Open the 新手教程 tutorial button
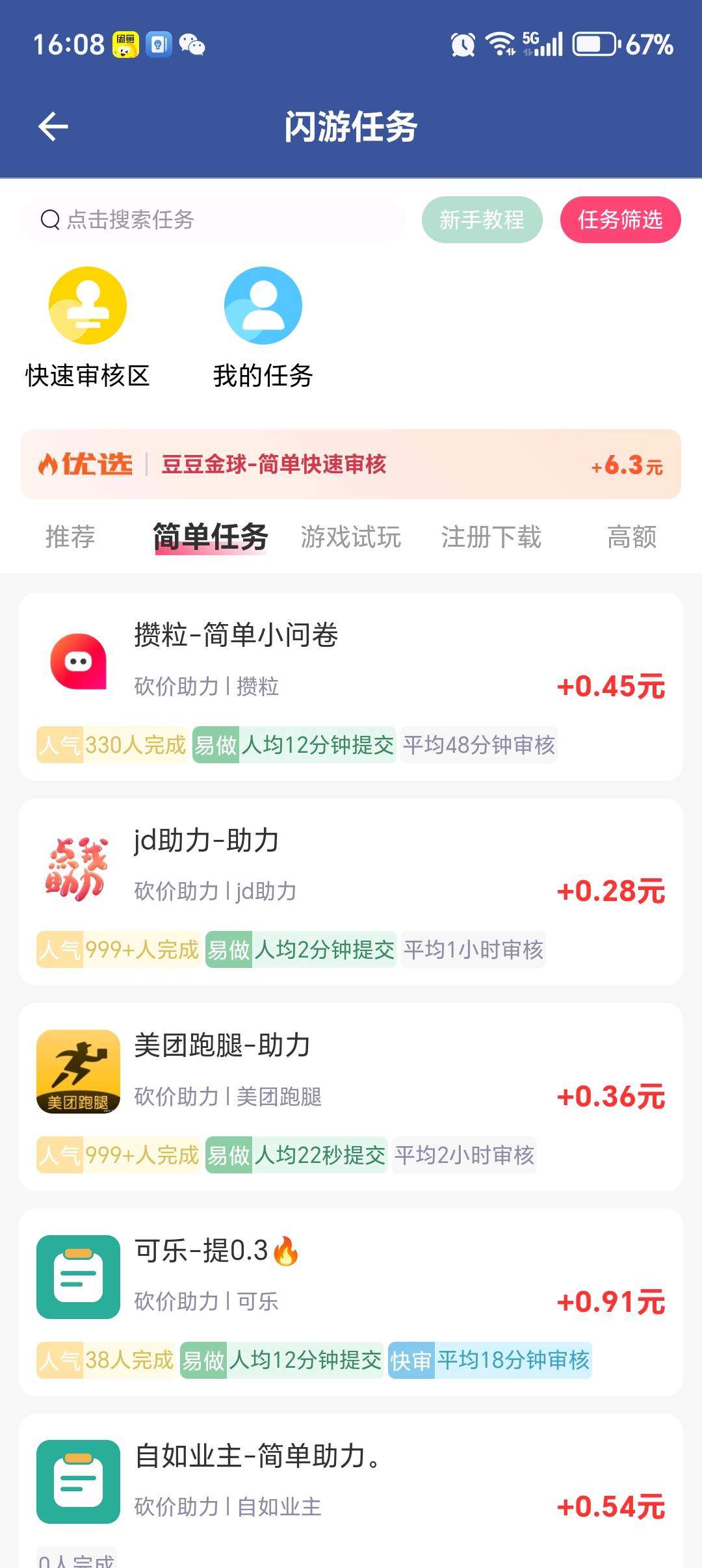 tap(482, 220)
